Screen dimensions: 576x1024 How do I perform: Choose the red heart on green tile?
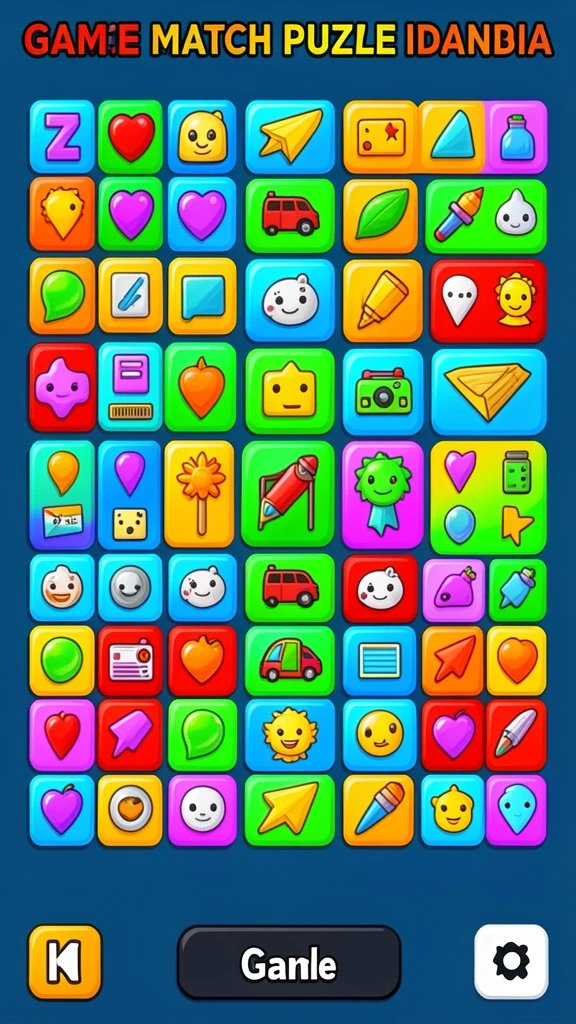pyautogui.click(x=130, y=136)
